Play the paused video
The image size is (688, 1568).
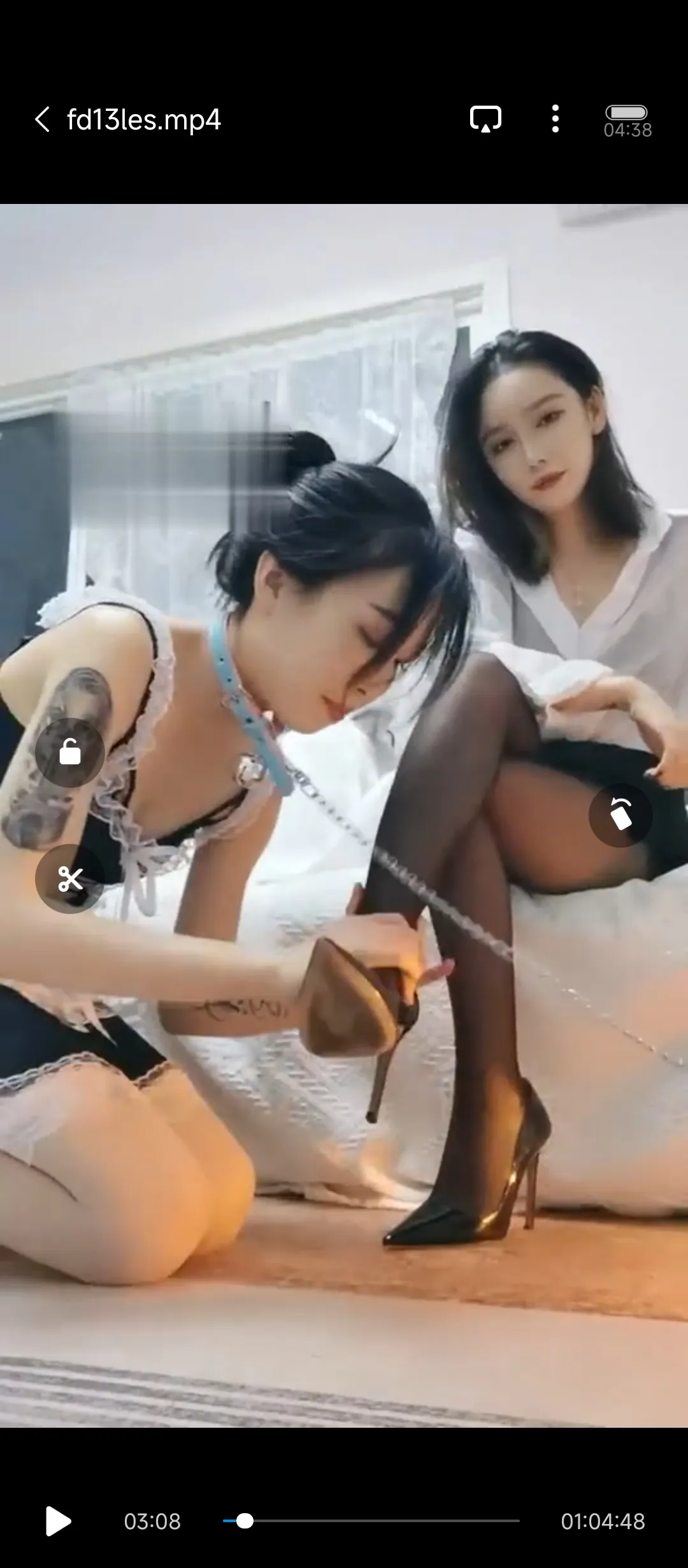click(x=58, y=1521)
